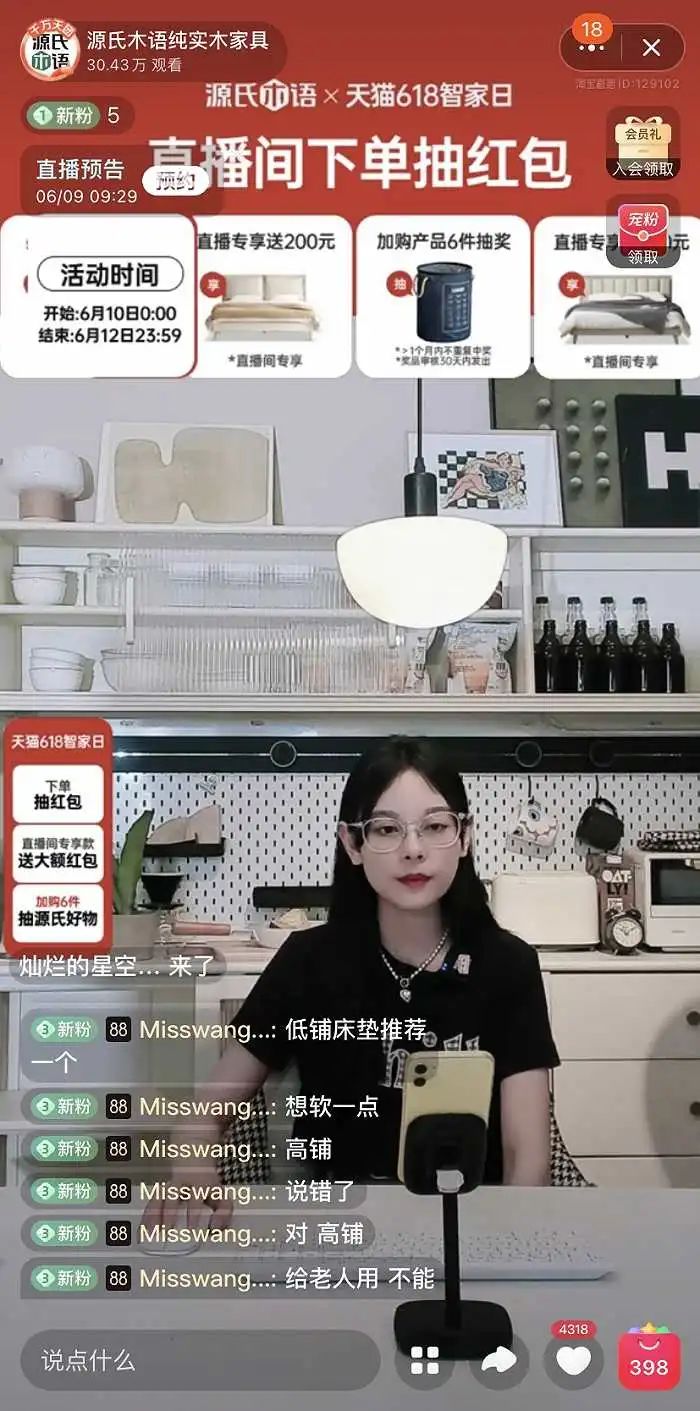Viewport: 700px width, 1411px height.
Task: Claim the 宠粉 red packet
Action: [643, 231]
